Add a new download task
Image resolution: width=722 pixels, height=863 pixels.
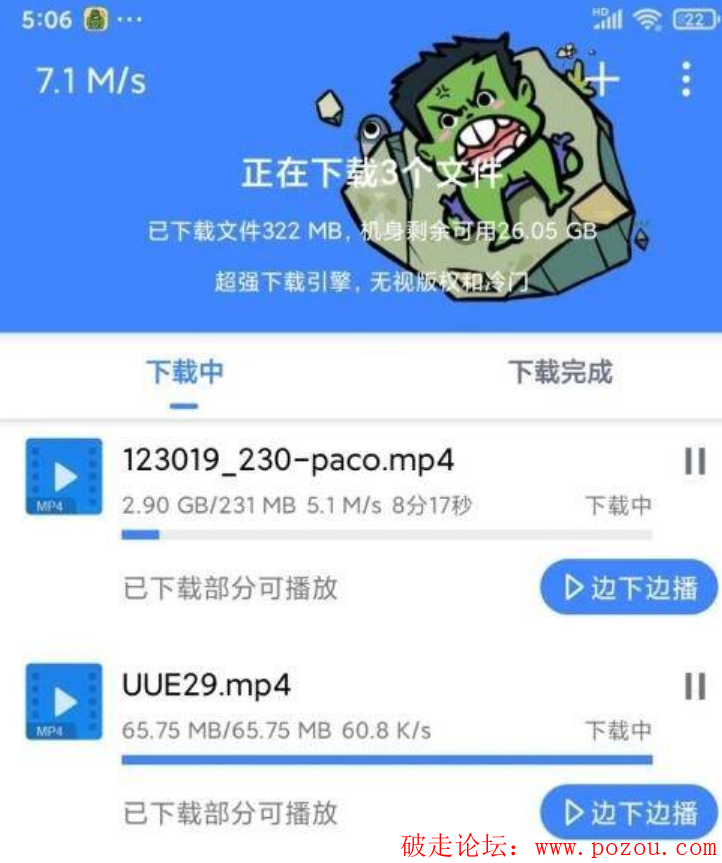(x=602, y=78)
